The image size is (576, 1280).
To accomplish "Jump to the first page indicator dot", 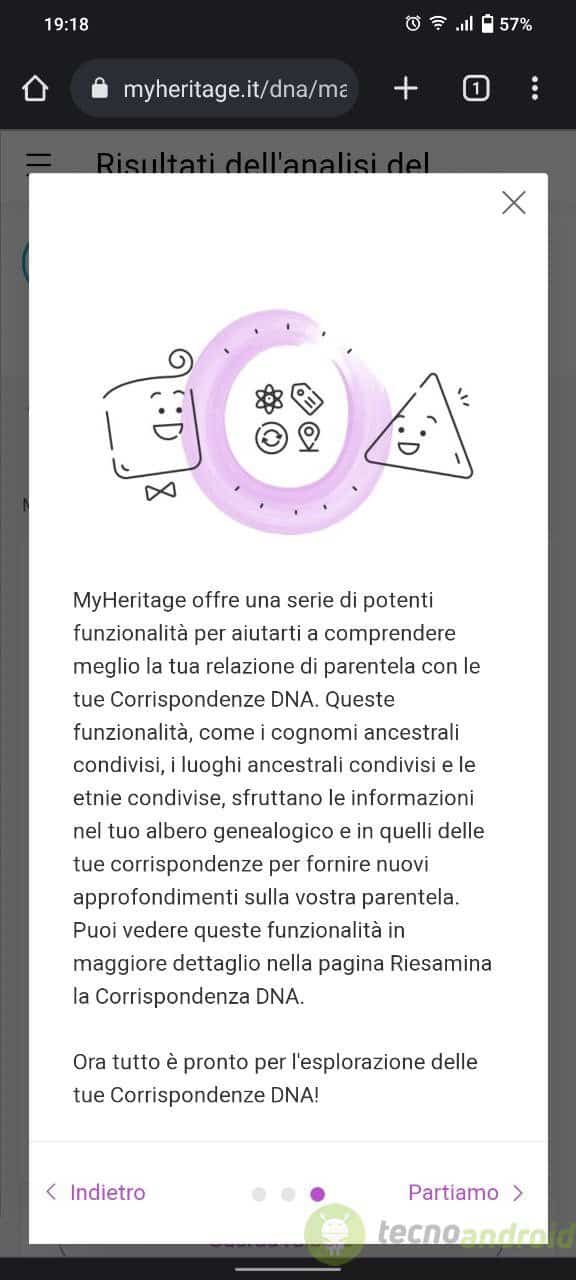I will tap(259, 1194).
